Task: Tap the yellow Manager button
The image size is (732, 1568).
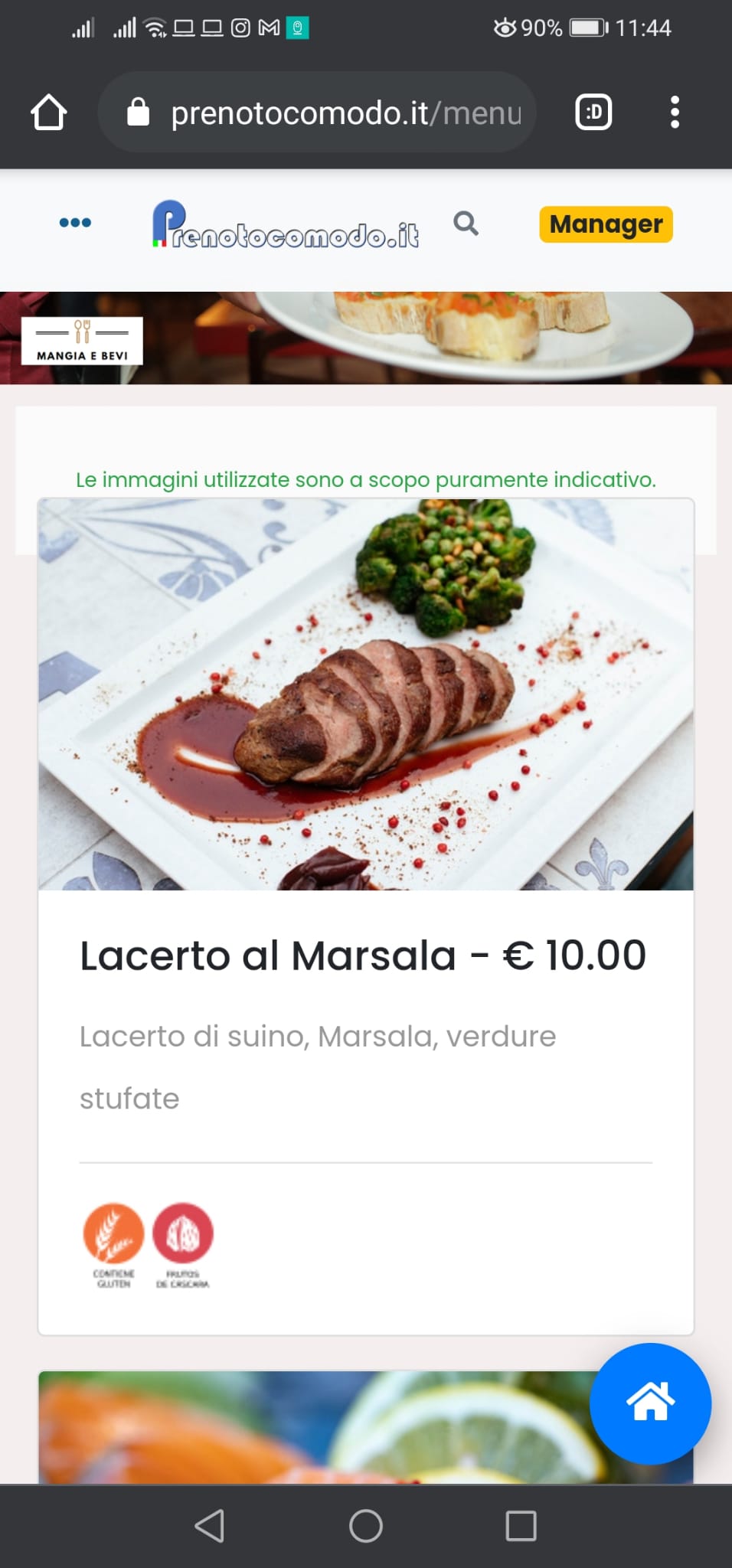Action: click(x=606, y=224)
